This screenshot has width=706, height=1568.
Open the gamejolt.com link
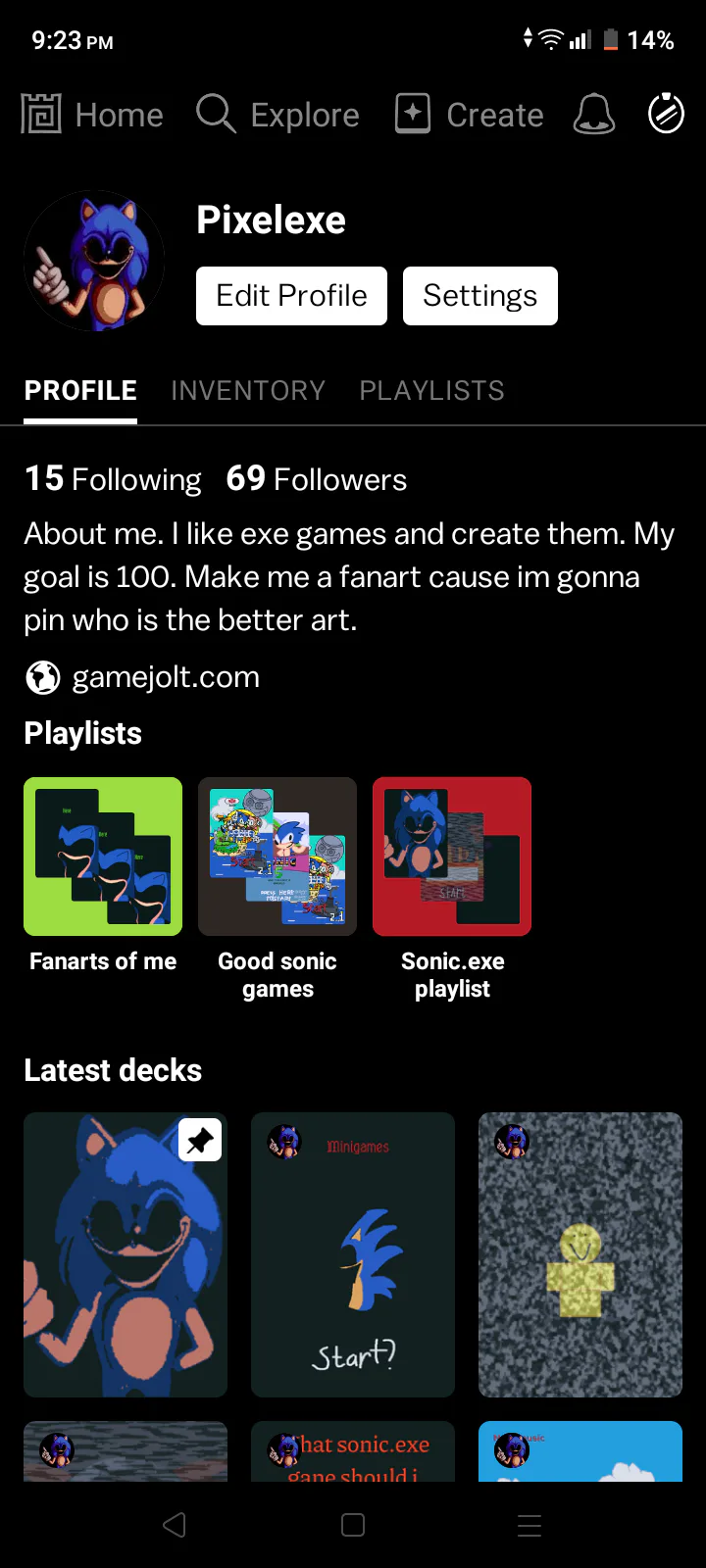(165, 677)
